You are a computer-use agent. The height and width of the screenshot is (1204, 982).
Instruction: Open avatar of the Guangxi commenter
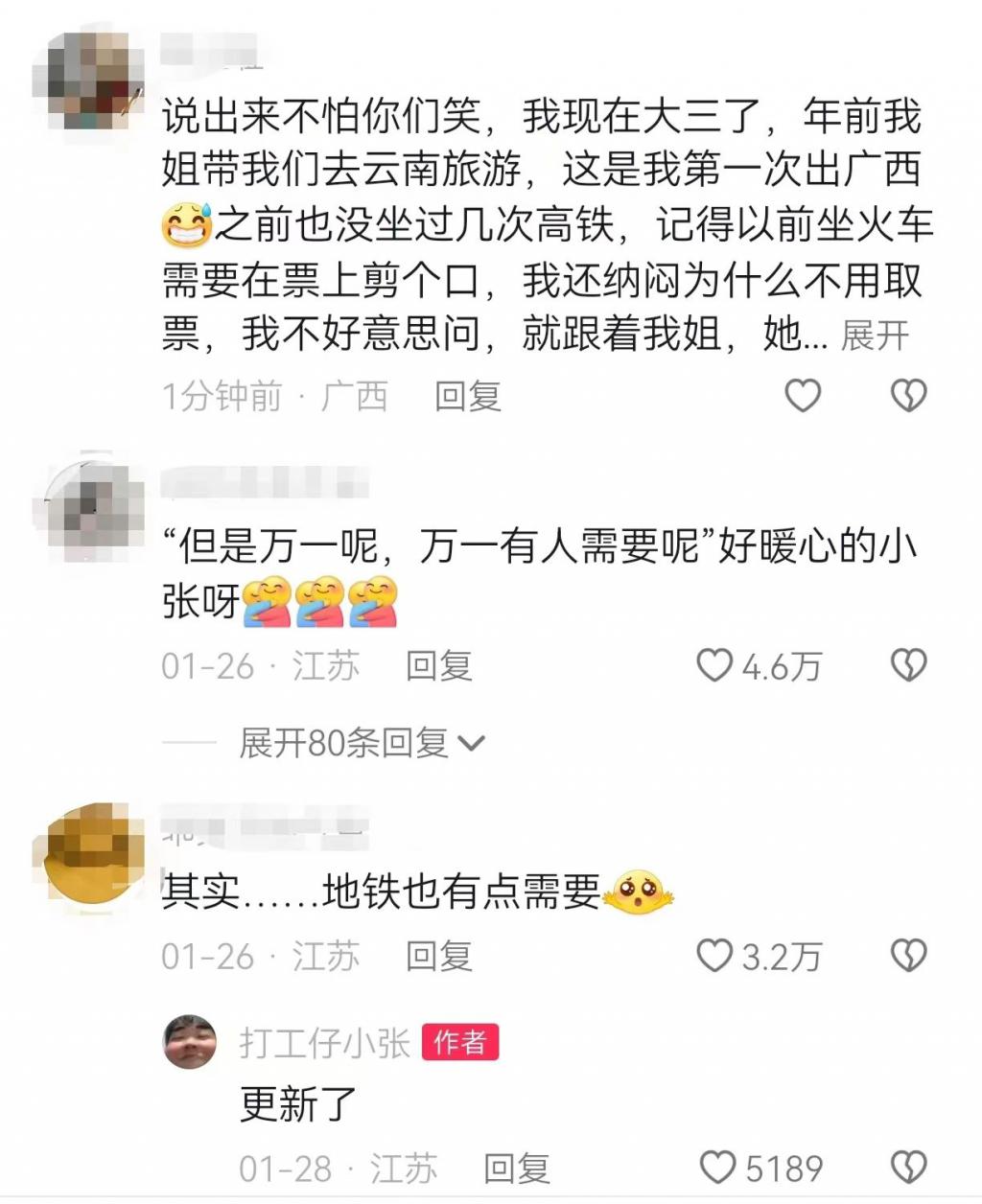tap(88, 81)
